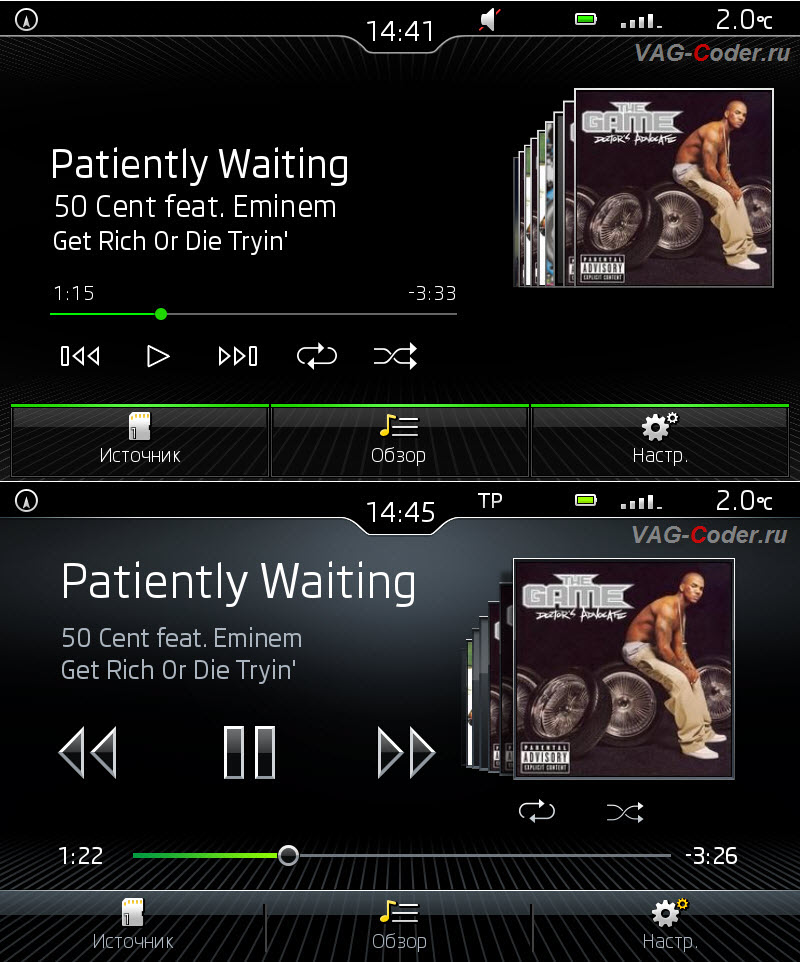
Task: Open Источник on the 14:45 screen
Action: click(x=133, y=925)
